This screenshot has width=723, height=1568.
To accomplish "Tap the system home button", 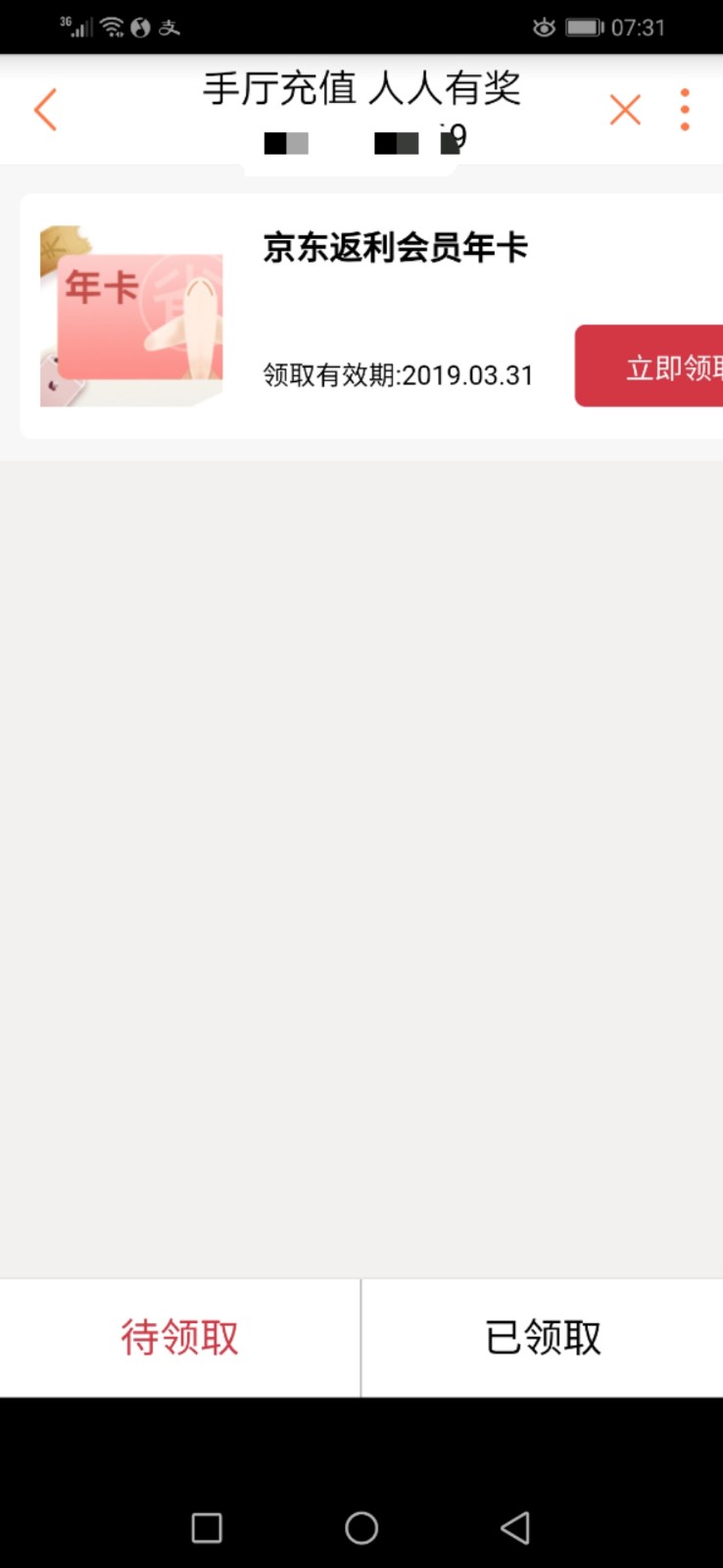I will pyautogui.click(x=361, y=1528).
